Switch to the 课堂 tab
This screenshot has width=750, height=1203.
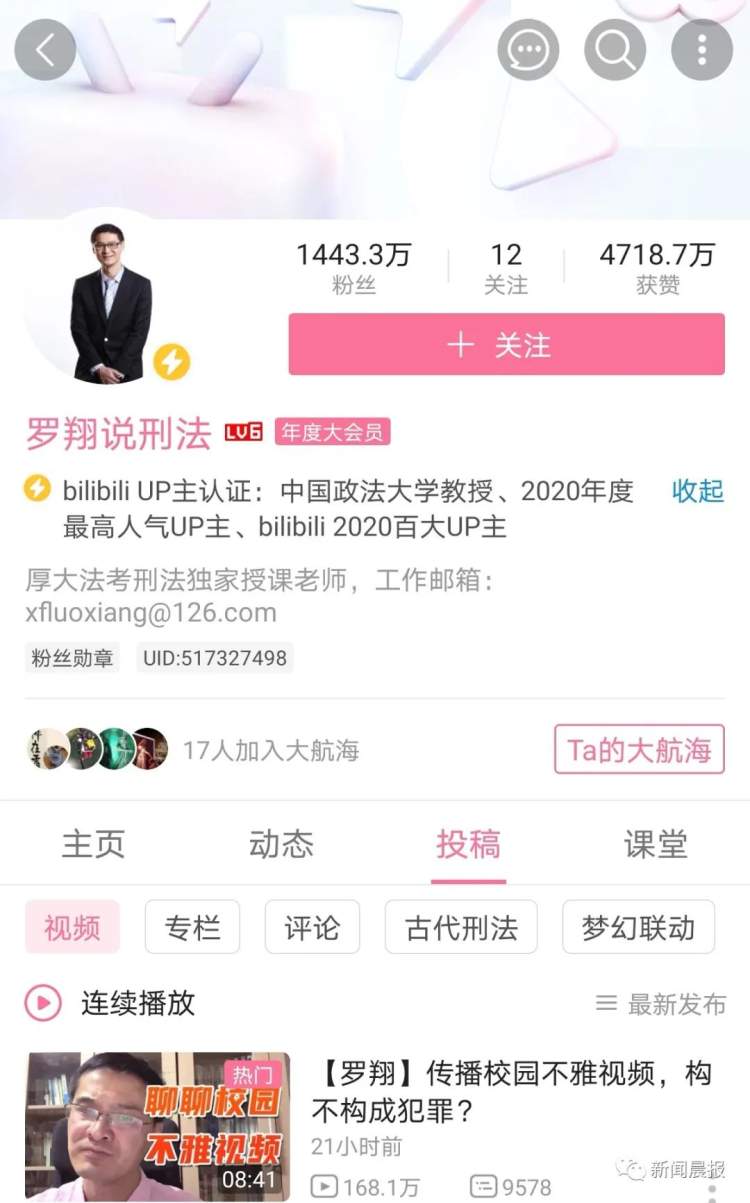656,844
